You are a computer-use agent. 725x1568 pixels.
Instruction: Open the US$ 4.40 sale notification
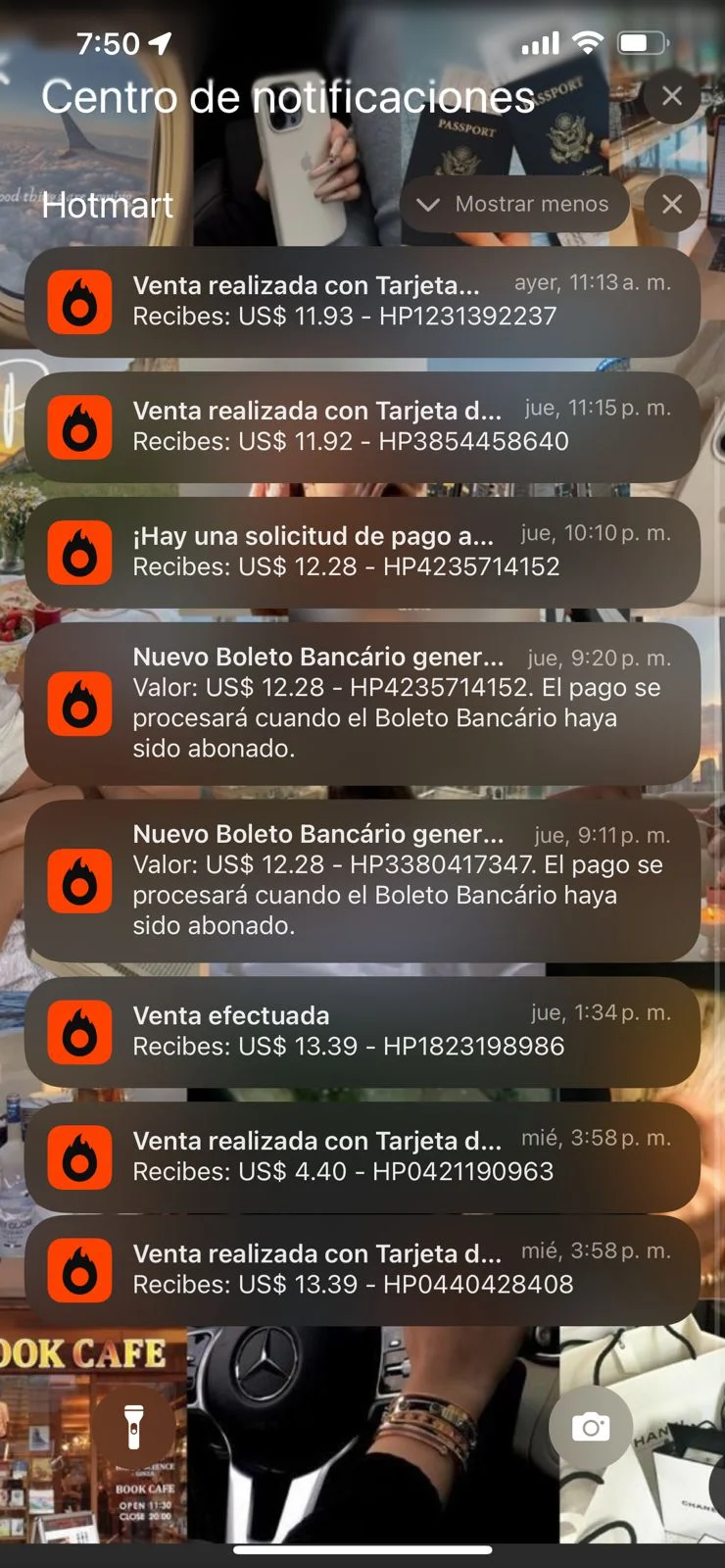362,1156
